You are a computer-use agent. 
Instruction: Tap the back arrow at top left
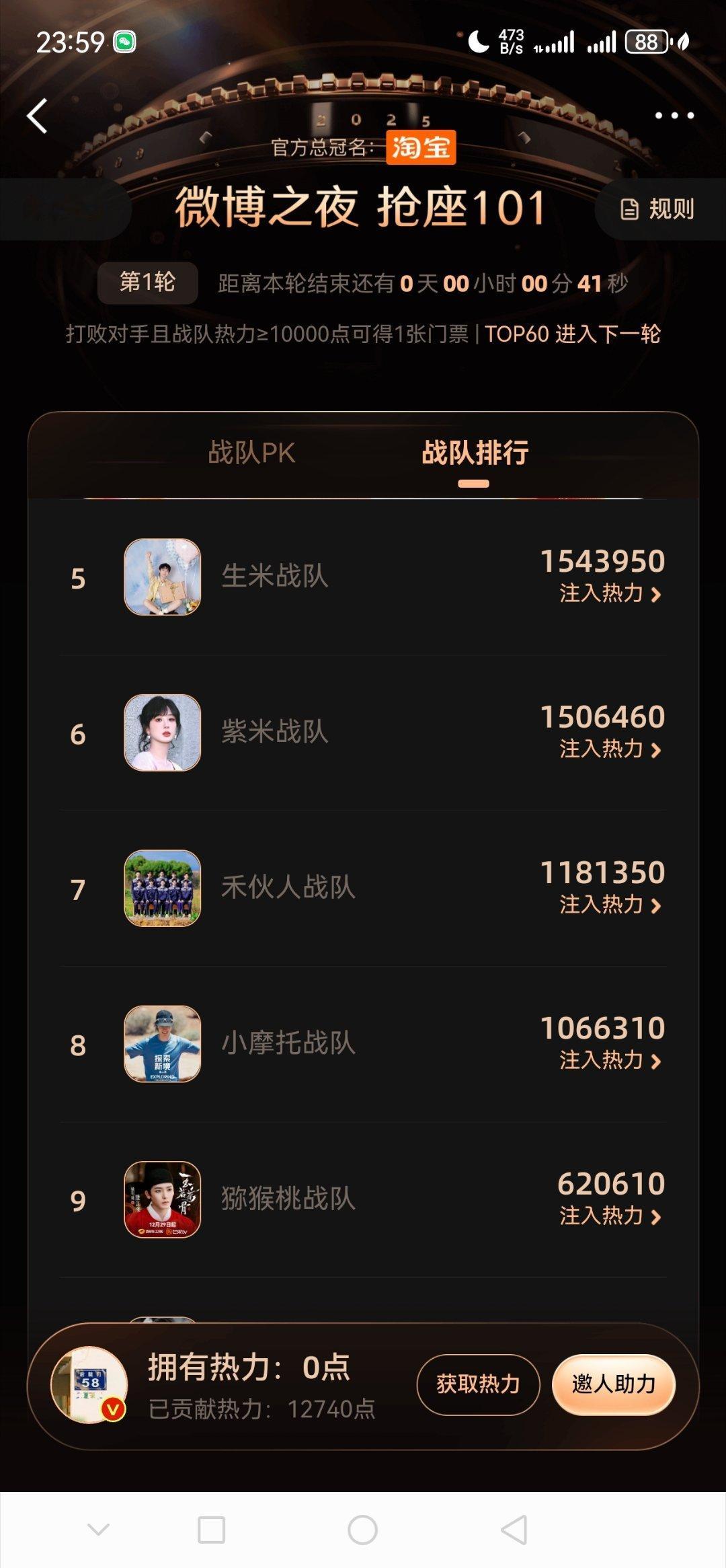click(38, 114)
